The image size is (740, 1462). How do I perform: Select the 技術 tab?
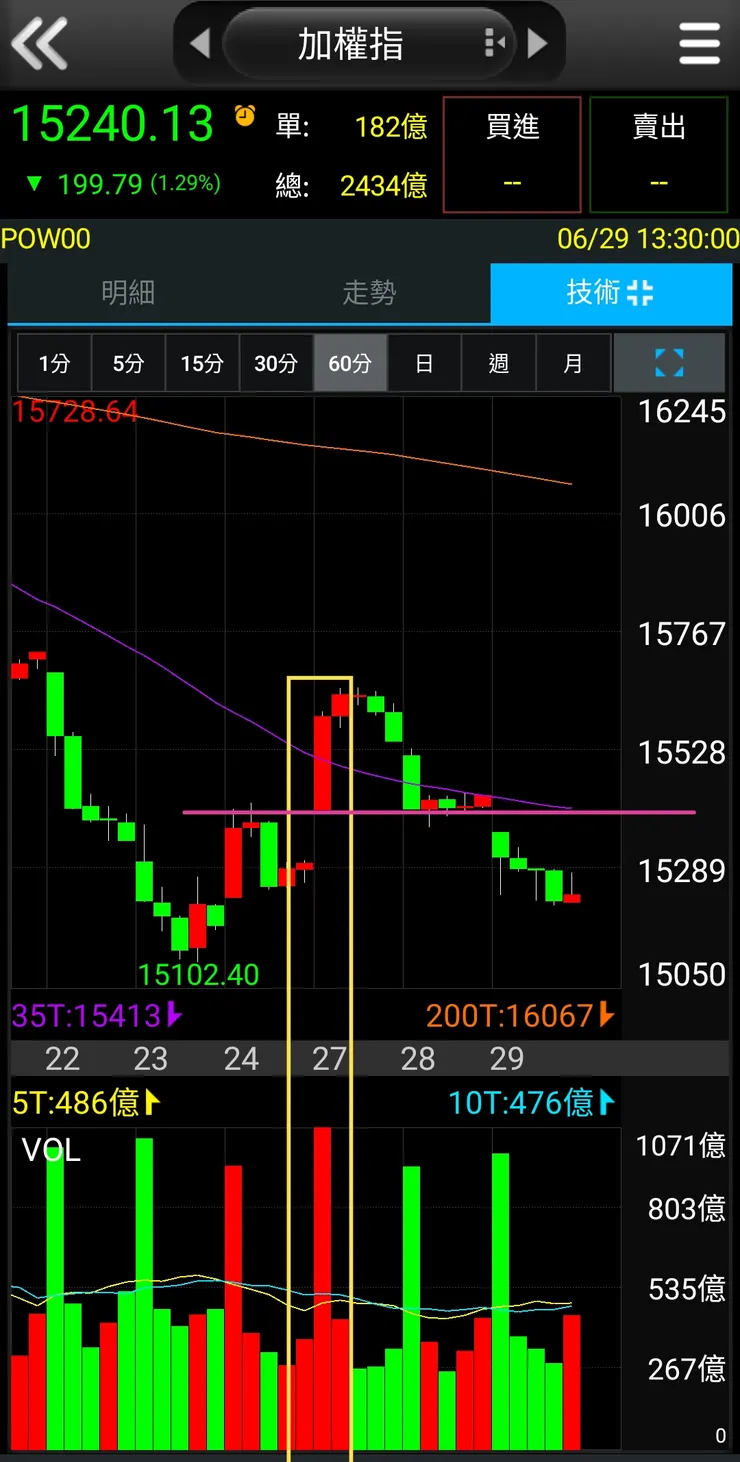(610, 293)
